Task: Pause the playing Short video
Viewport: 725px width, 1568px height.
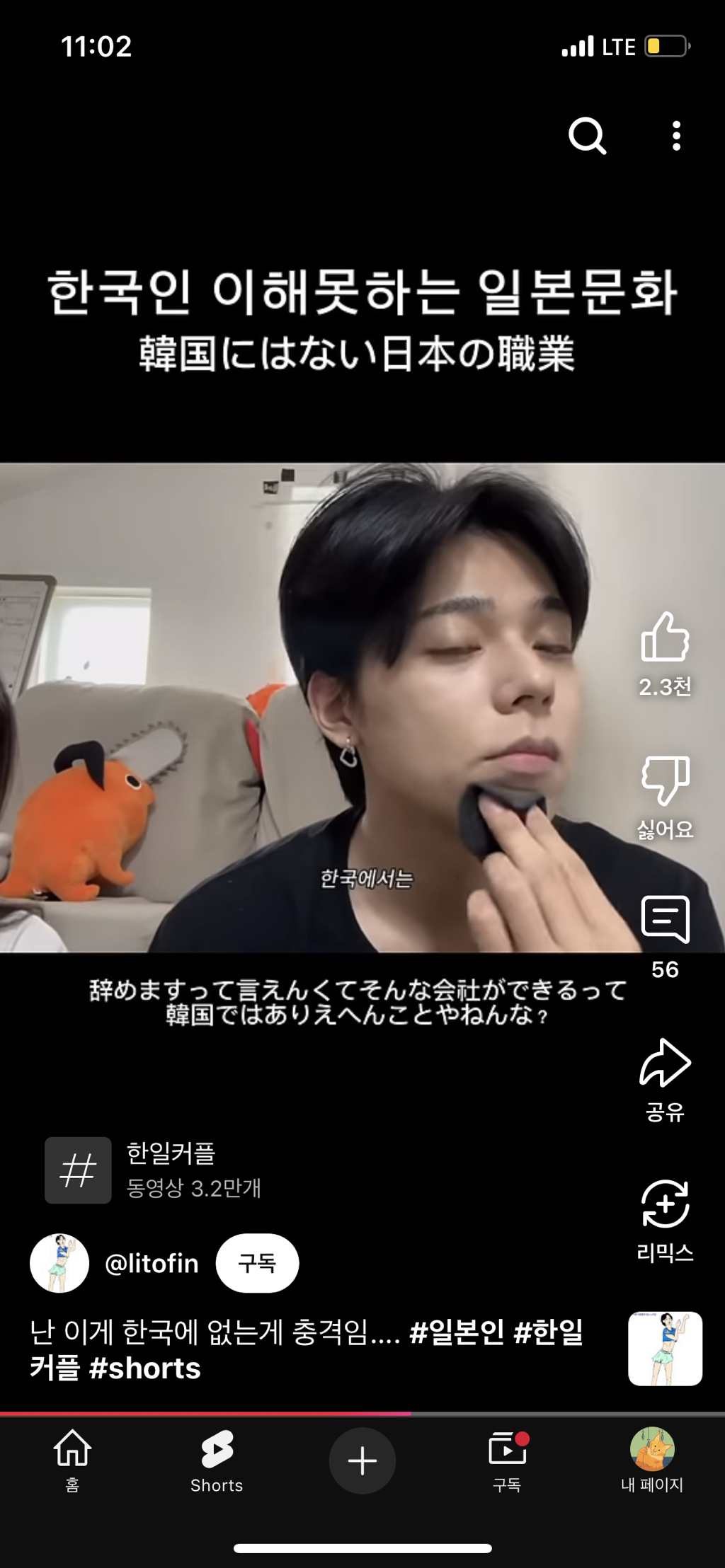Action: click(x=319, y=708)
